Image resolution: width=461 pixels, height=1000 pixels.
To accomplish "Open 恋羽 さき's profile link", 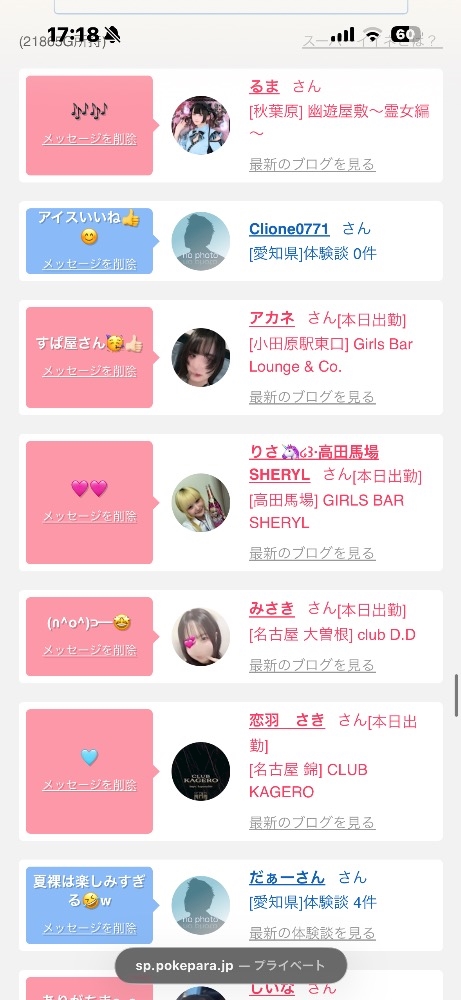I will pyautogui.click(x=287, y=721).
